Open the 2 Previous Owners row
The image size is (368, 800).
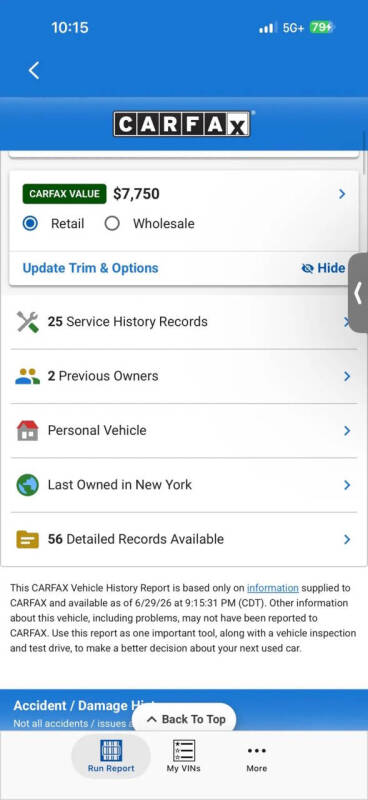(x=184, y=377)
